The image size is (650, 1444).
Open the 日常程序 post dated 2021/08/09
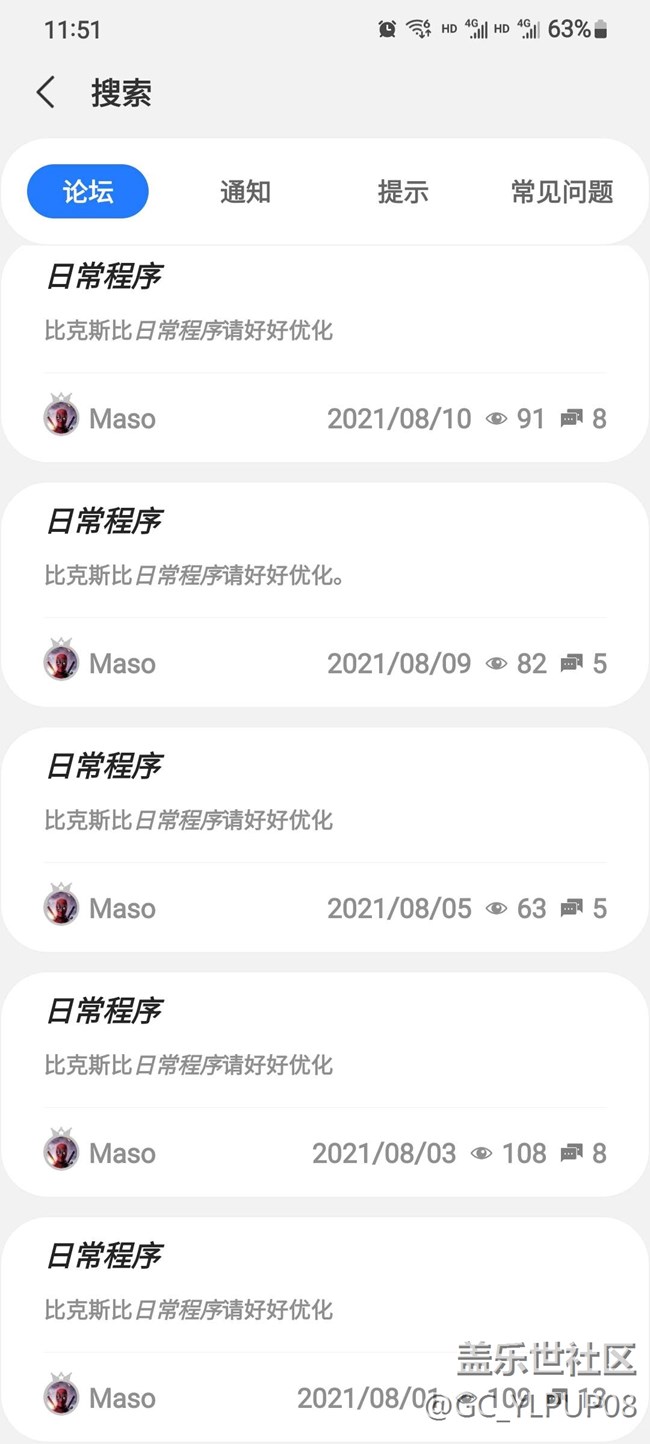tap(324, 575)
